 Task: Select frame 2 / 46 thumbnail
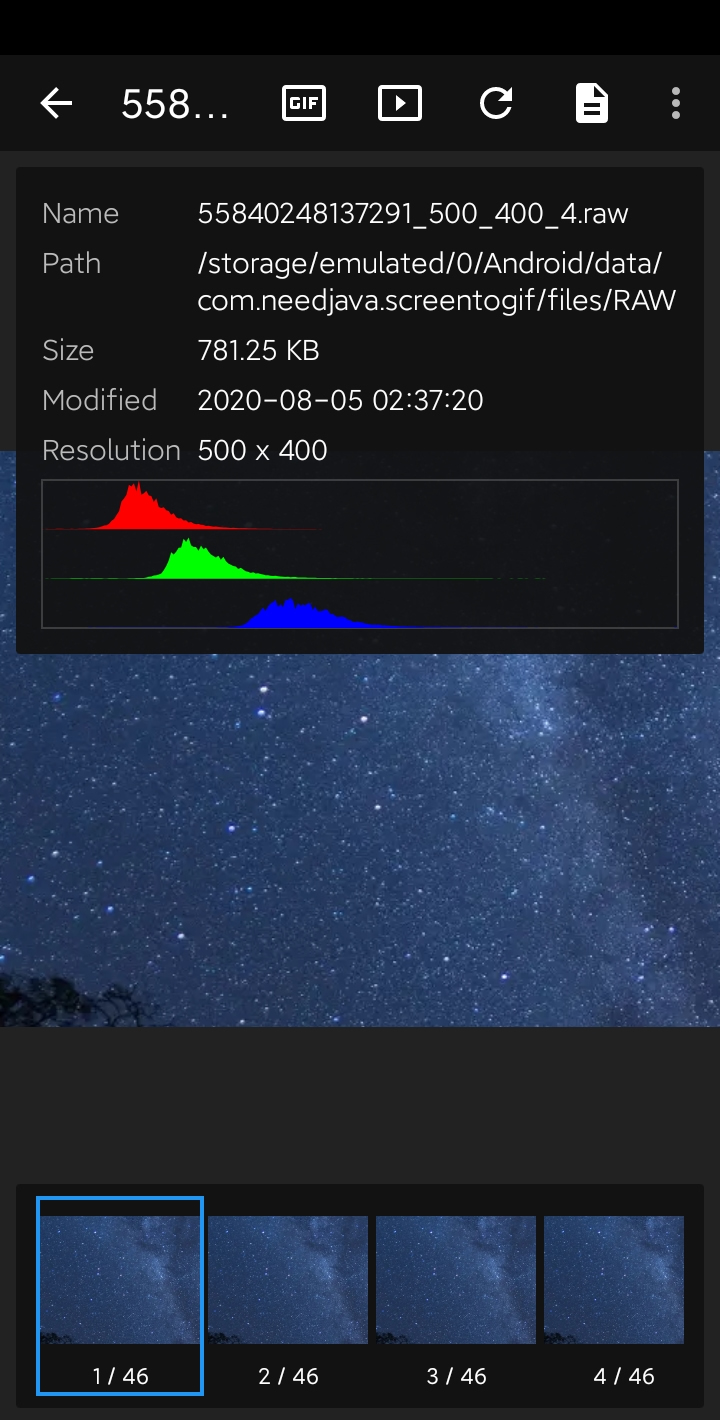click(288, 1295)
